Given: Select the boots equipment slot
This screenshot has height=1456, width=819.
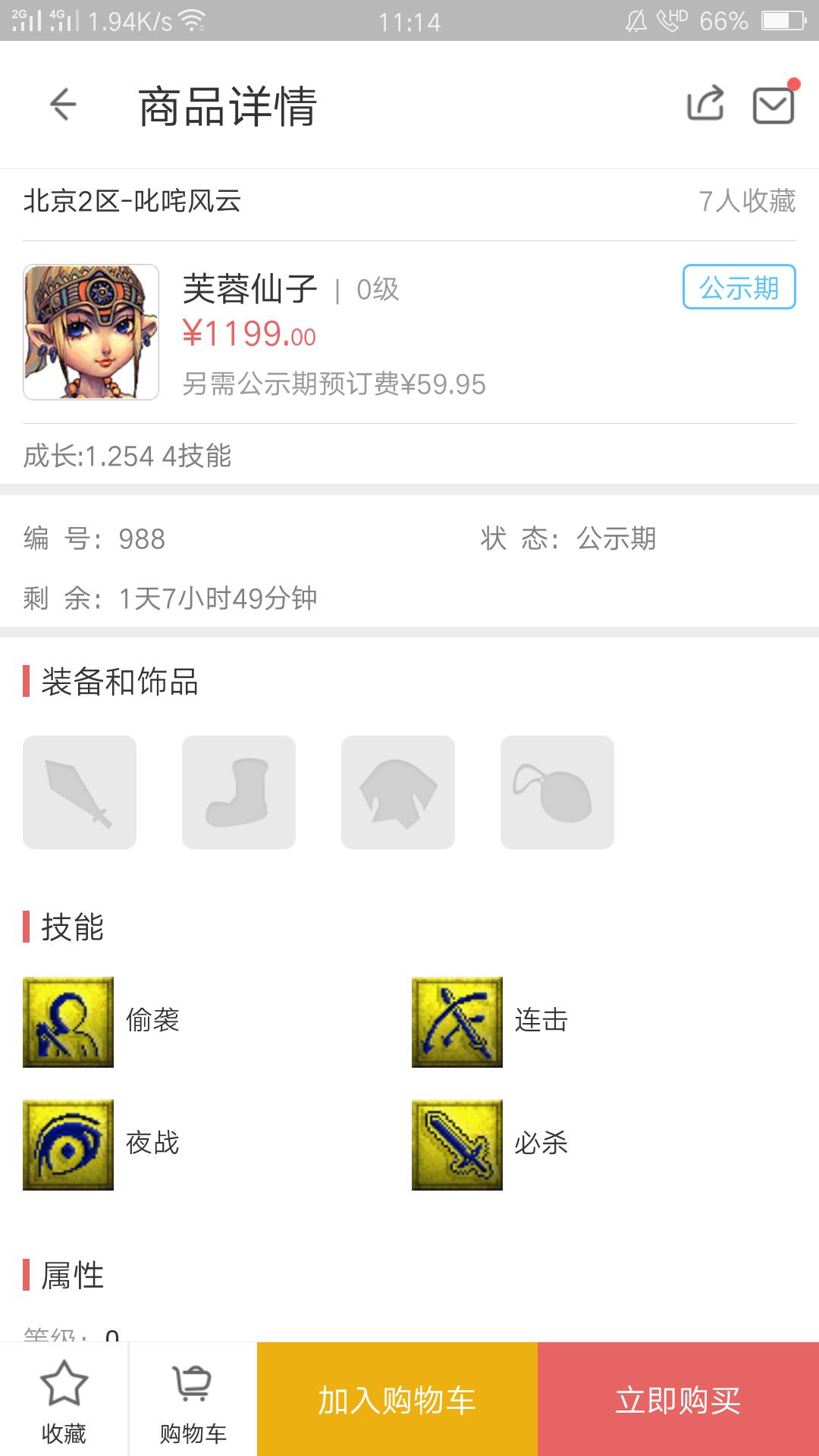Looking at the screenshot, I should tap(239, 792).
